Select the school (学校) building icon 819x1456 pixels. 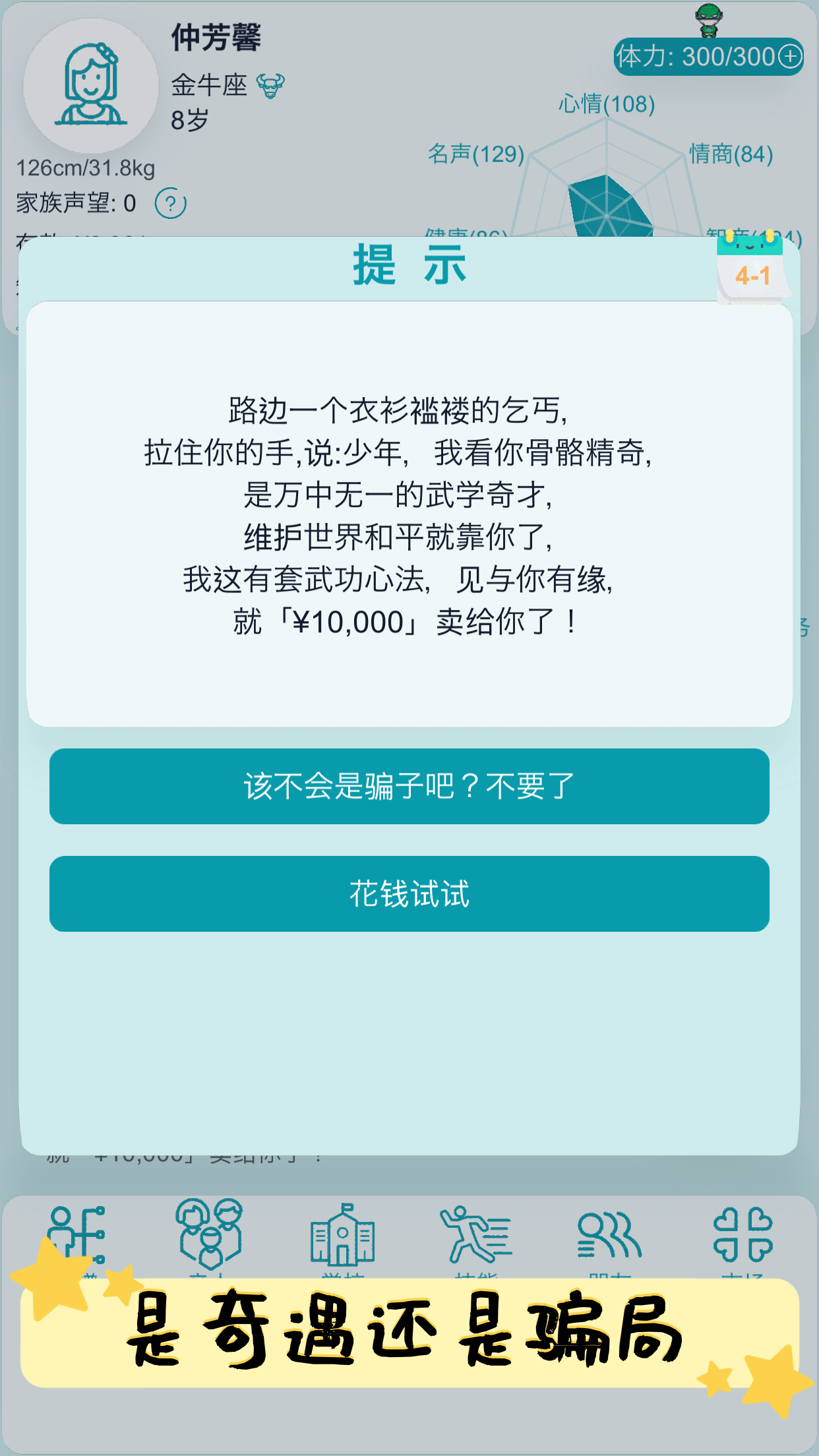tap(343, 1240)
